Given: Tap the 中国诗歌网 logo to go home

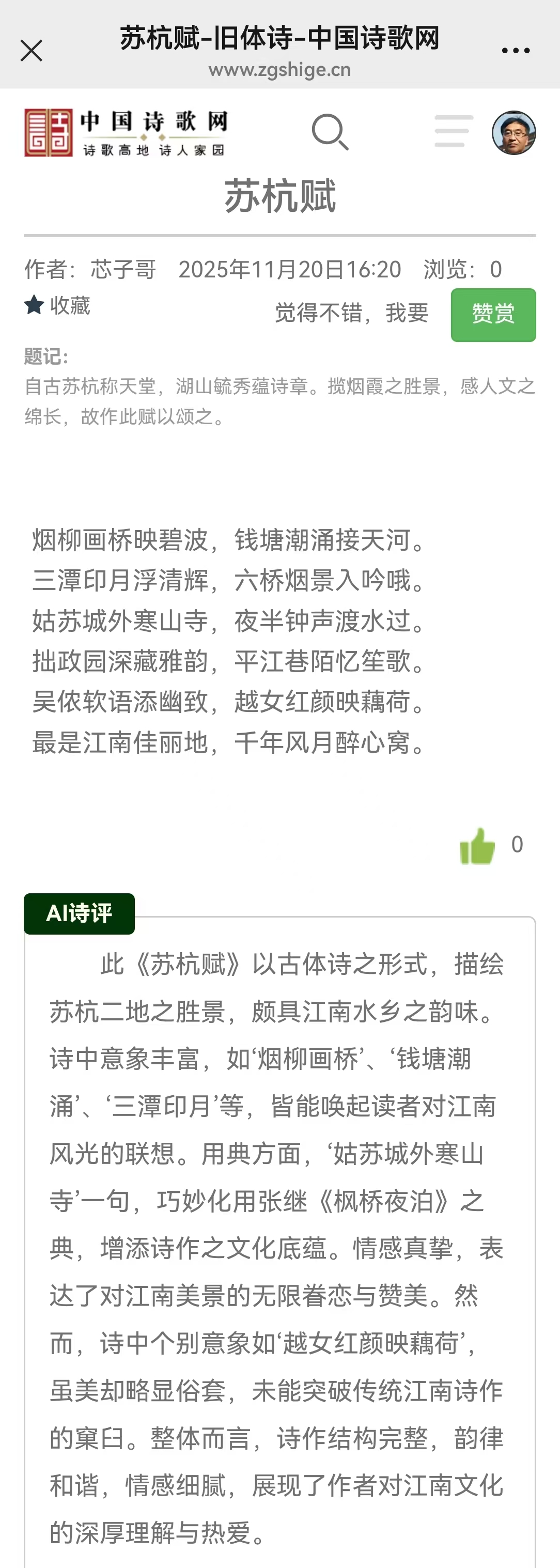Looking at the screenshot, I should click(x=126, y=133).
